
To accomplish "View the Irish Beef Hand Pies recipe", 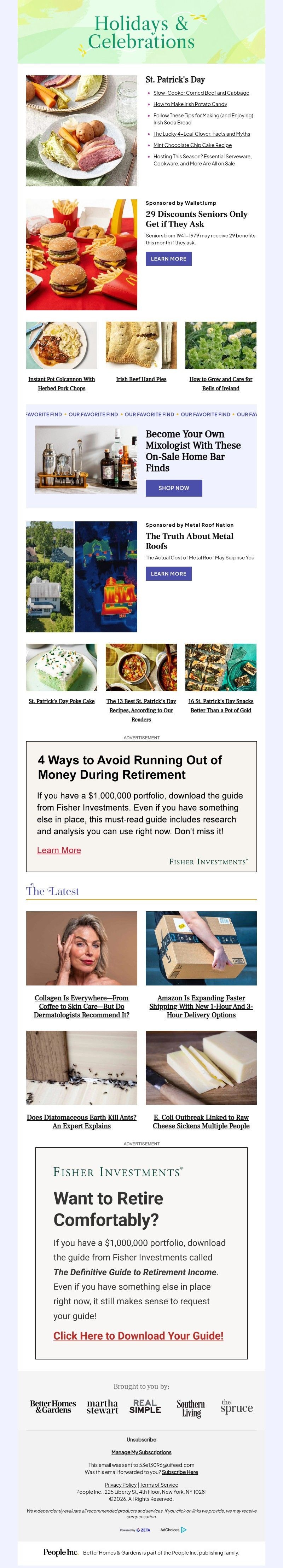I will [141, 379].
